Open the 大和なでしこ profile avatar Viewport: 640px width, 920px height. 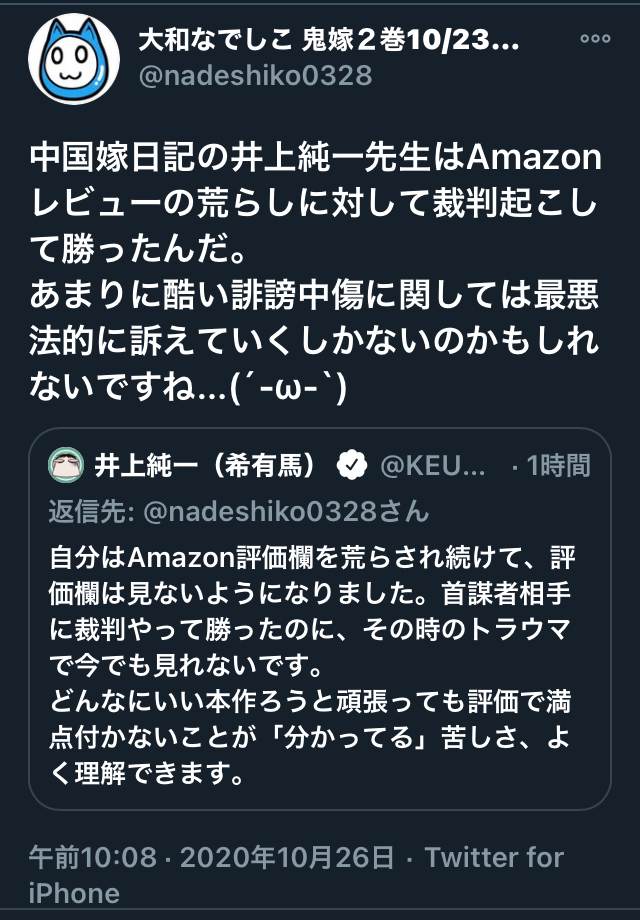pos(73,59)
